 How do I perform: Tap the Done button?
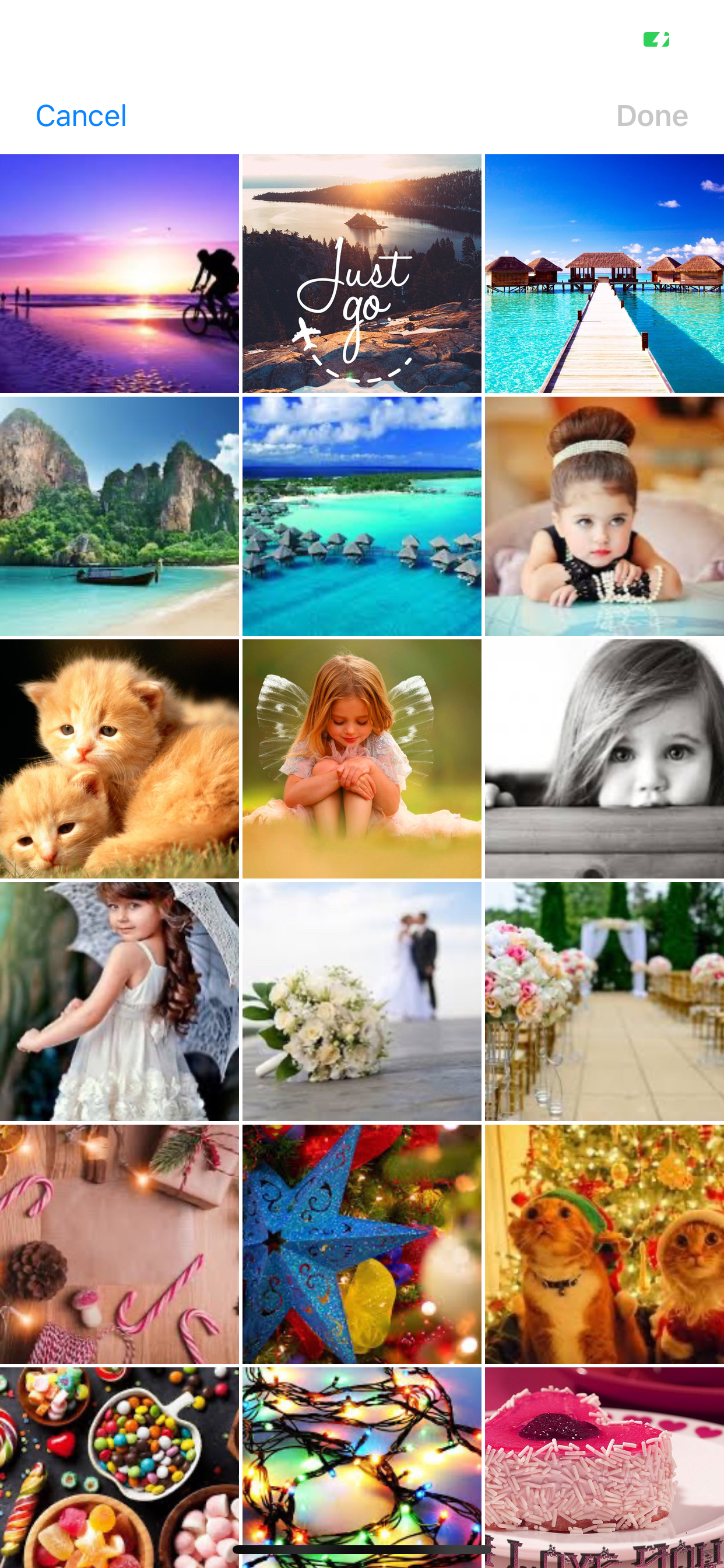coord(652,116)
